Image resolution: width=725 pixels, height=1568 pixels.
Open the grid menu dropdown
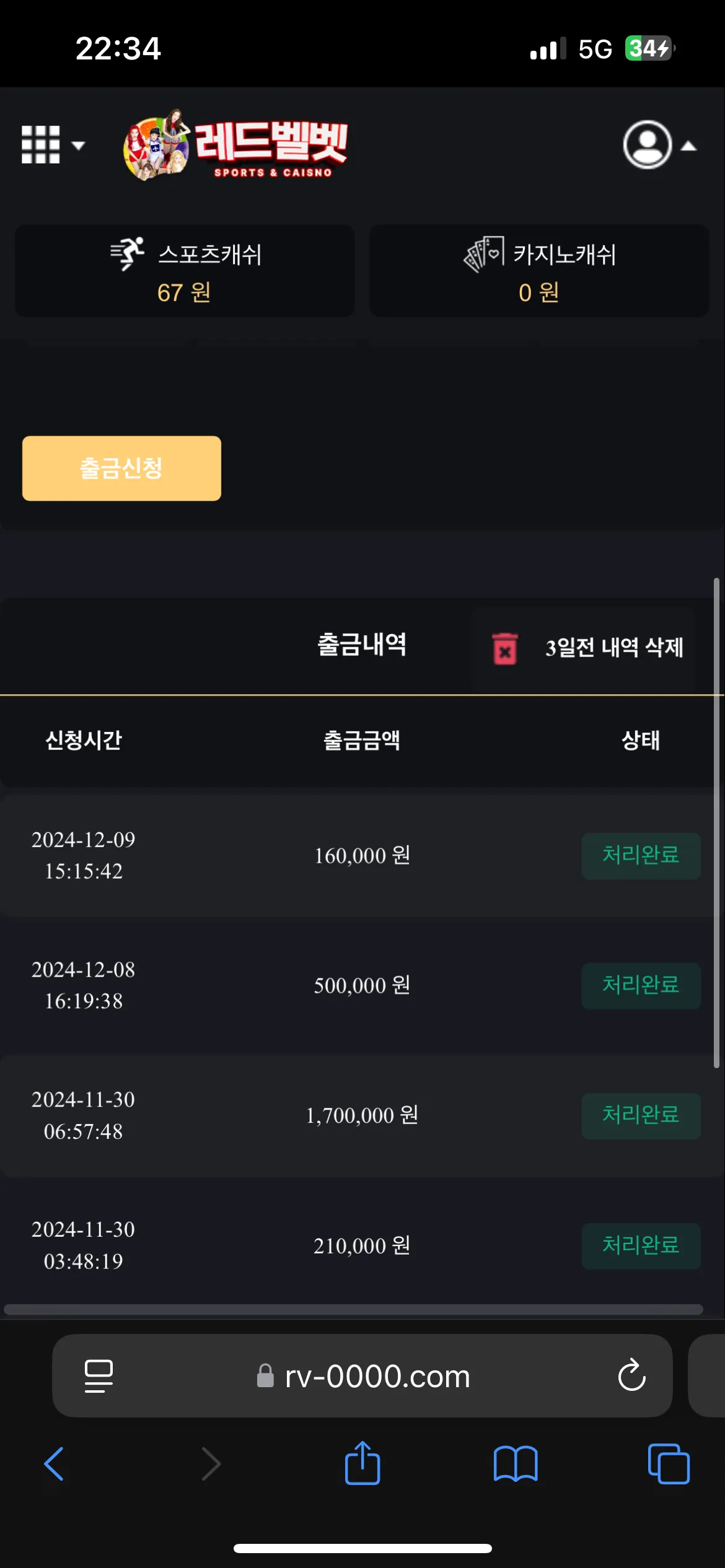point(53,145)
